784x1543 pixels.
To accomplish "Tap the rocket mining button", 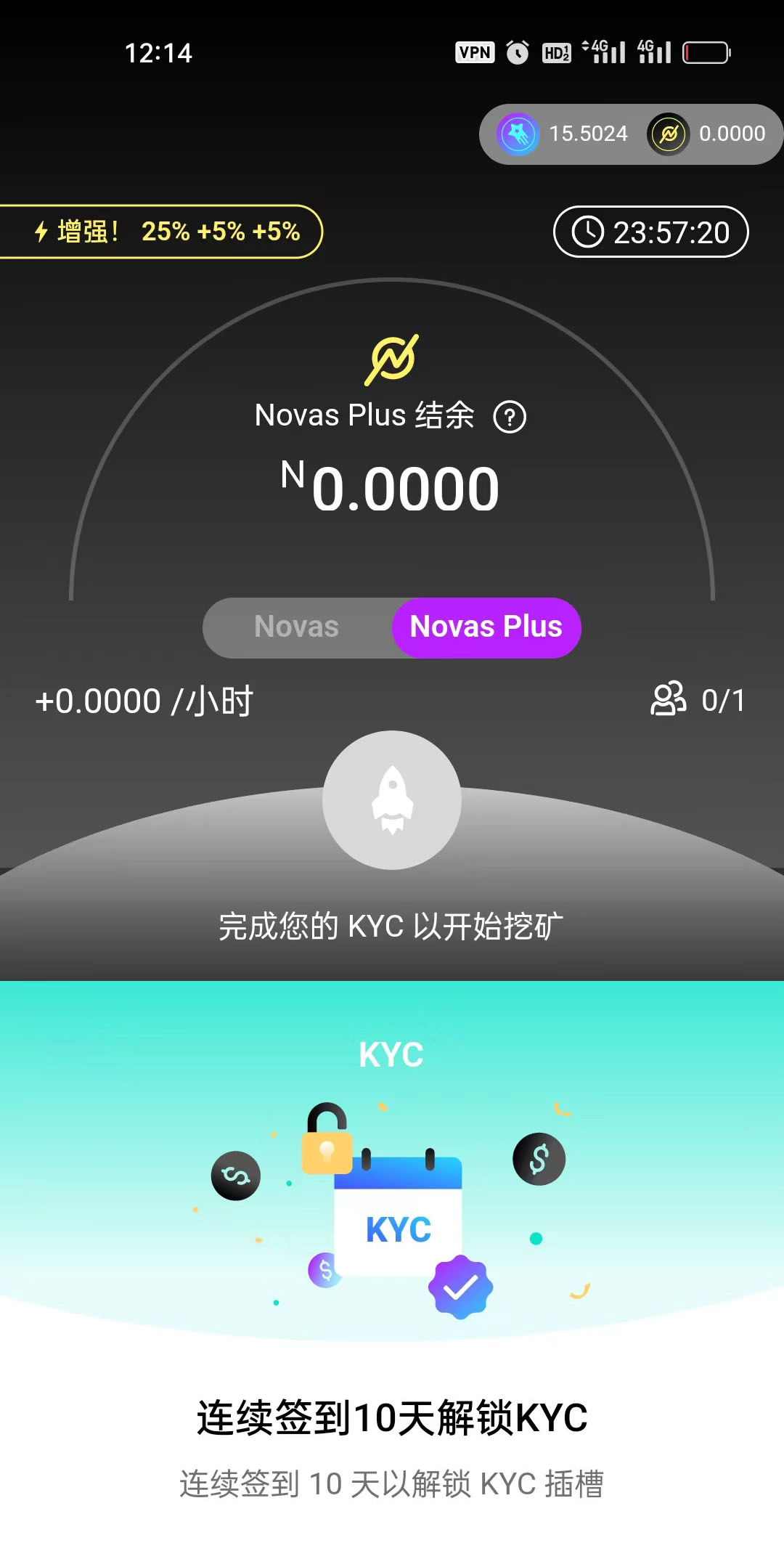I will click(x=392, y=800).
